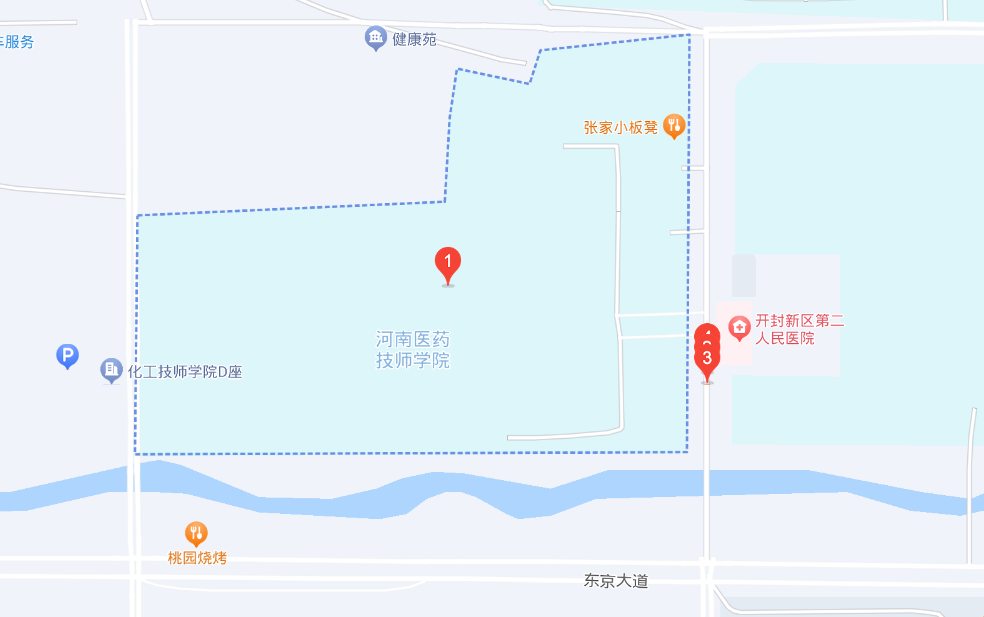The image size is (984, 617).
Task: Open the 桃园烧烤 restaurant marker
Action: (197, 533)
